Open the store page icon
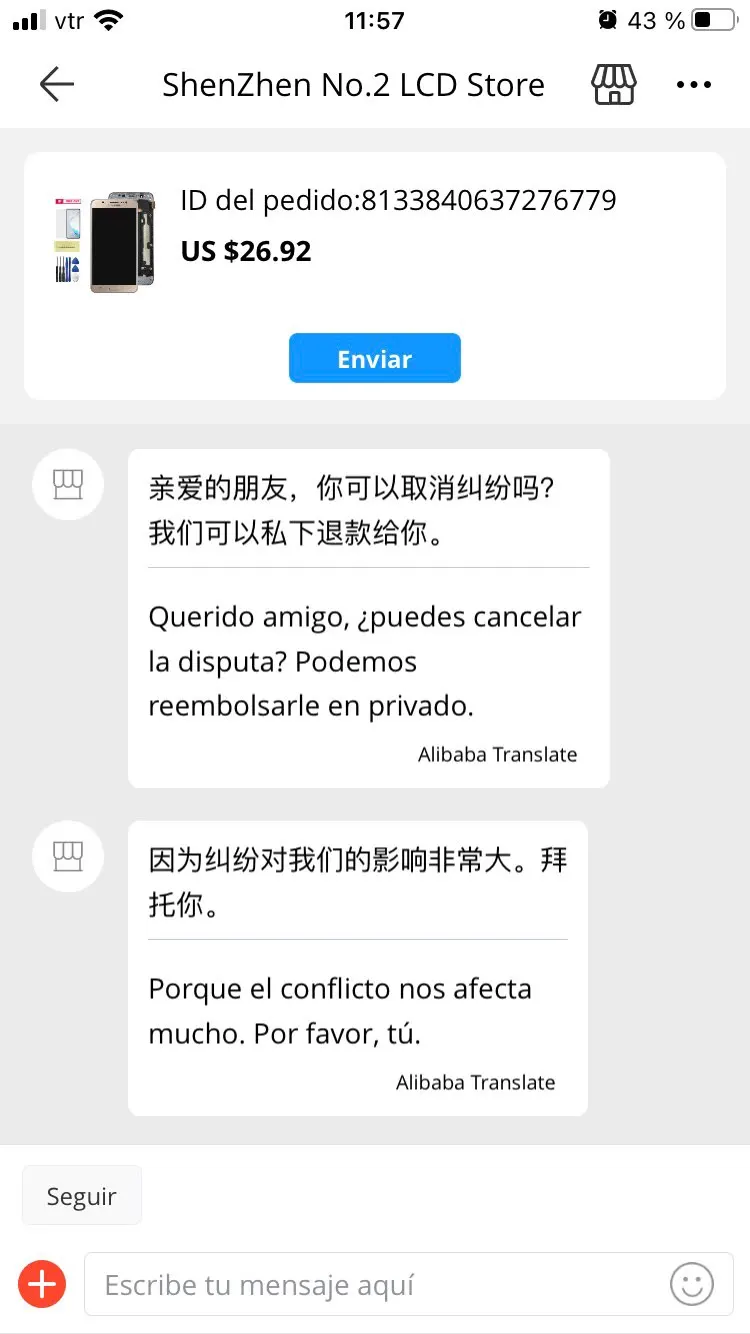750x1334 pixels. pos(613,85)
